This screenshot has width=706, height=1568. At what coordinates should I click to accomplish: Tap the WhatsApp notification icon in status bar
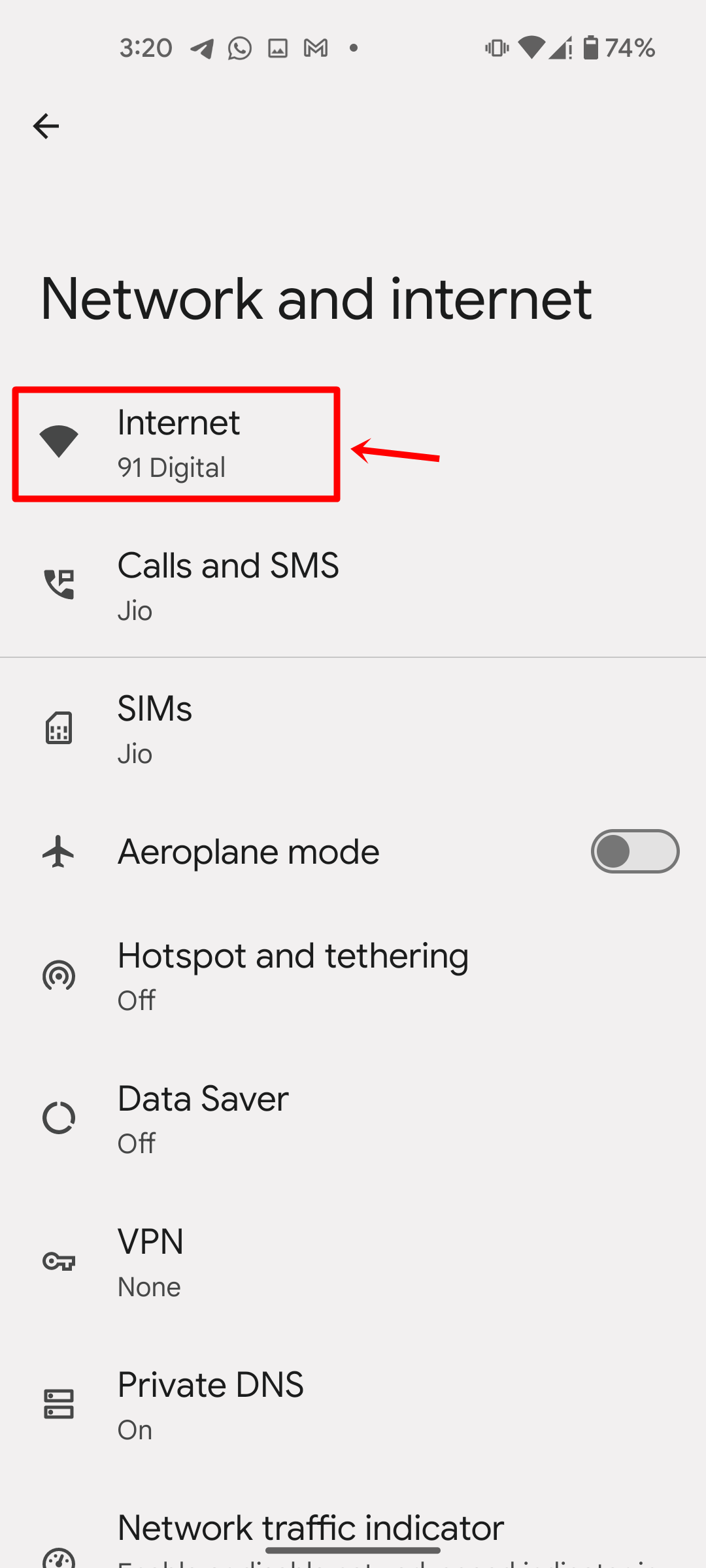[239, 47]
